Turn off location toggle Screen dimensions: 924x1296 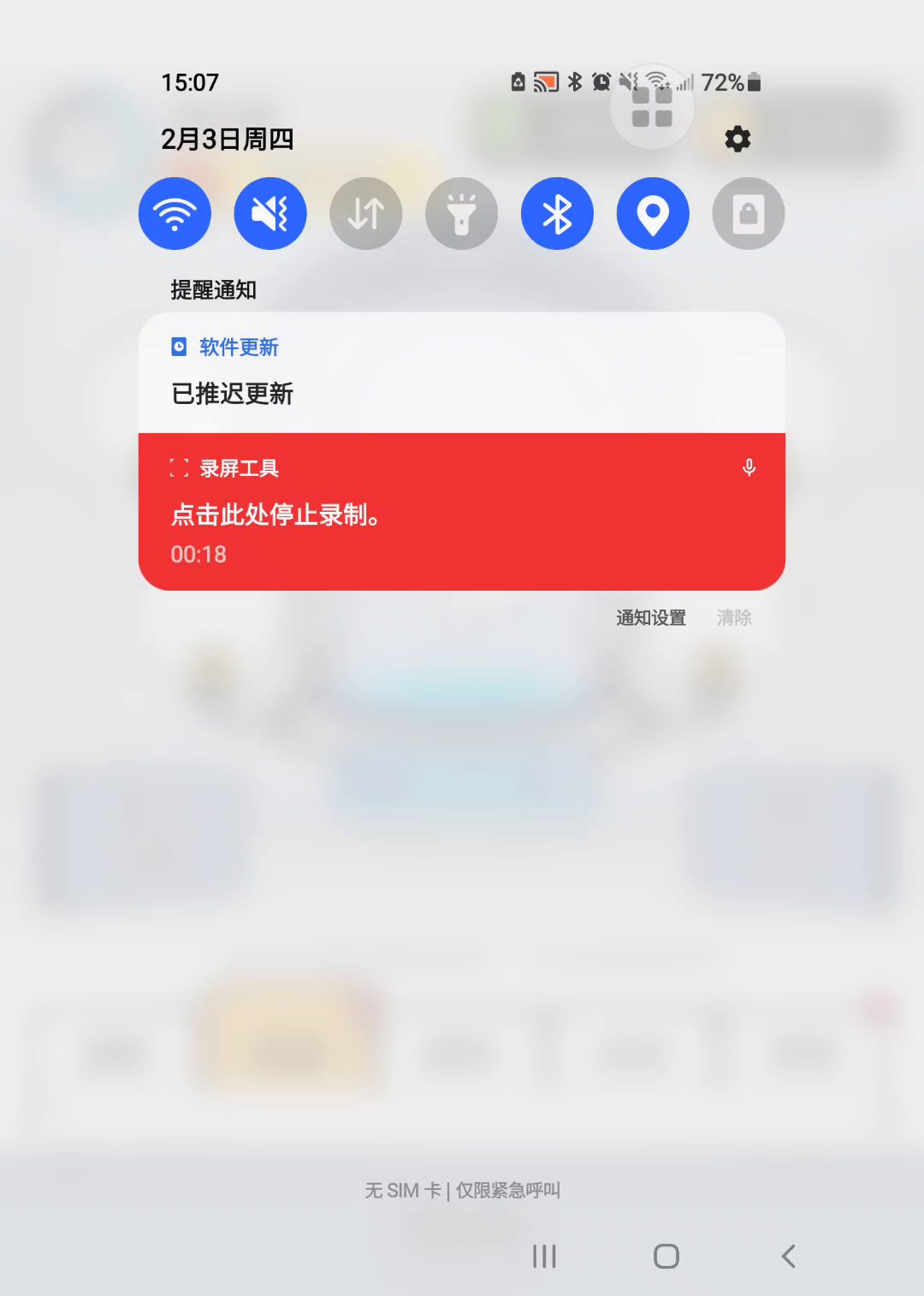[x=653, y=214]
